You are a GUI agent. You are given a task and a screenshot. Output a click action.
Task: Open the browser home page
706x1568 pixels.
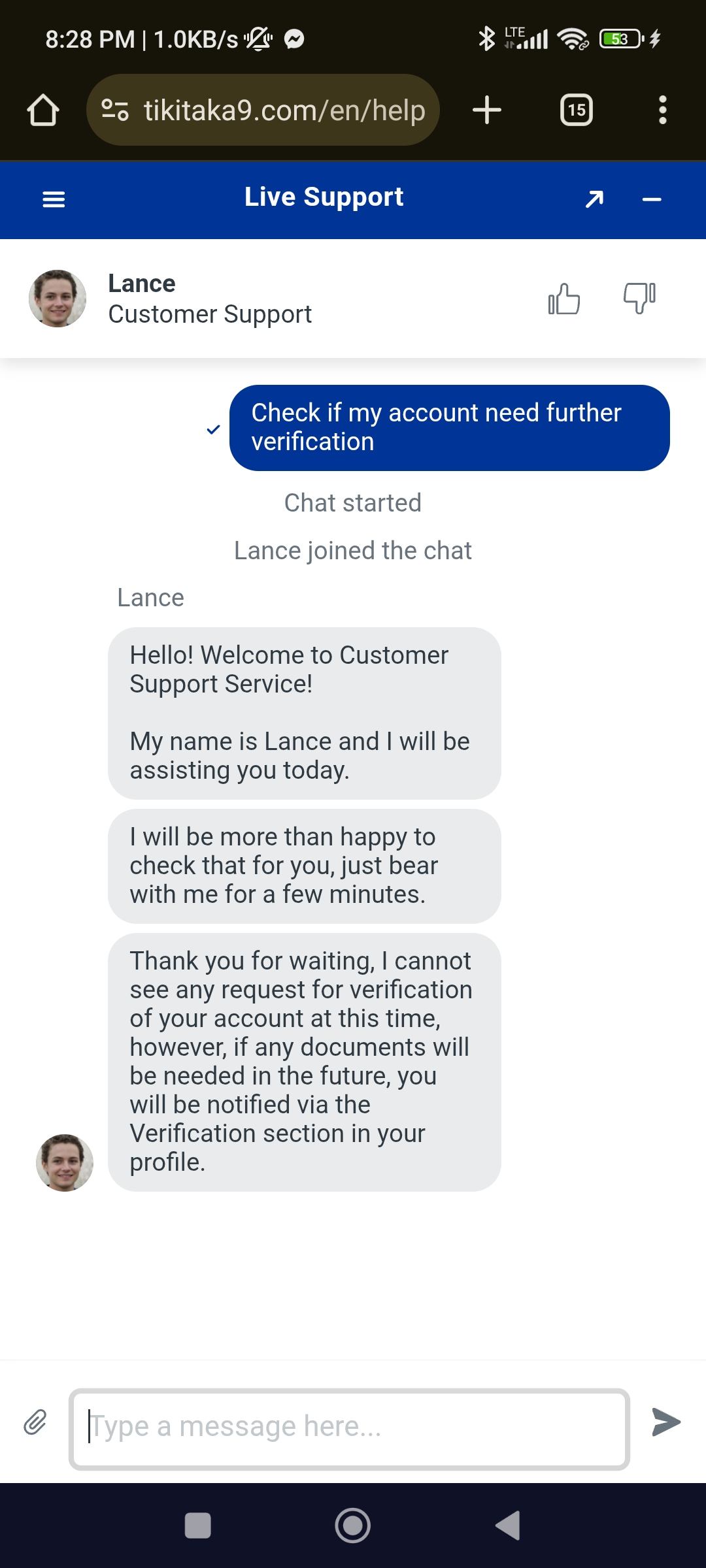(43, 110)
